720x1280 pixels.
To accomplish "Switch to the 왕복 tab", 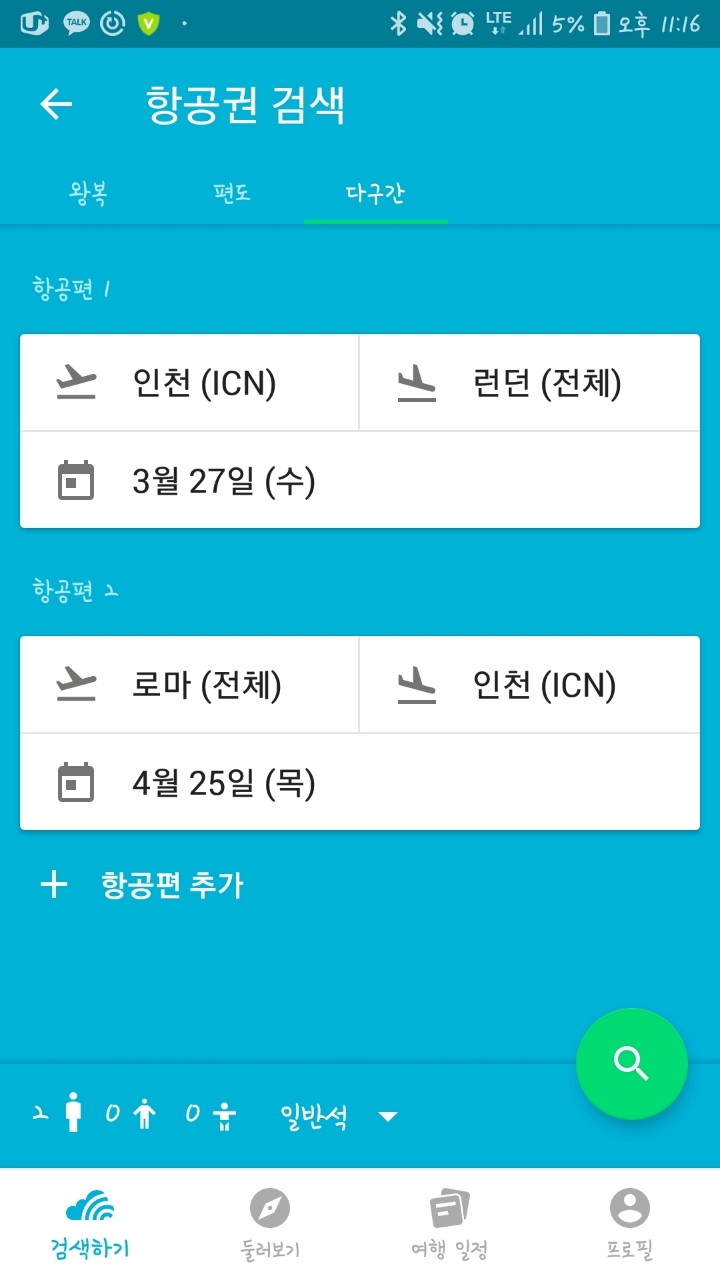I will click(x=88, y=193).
